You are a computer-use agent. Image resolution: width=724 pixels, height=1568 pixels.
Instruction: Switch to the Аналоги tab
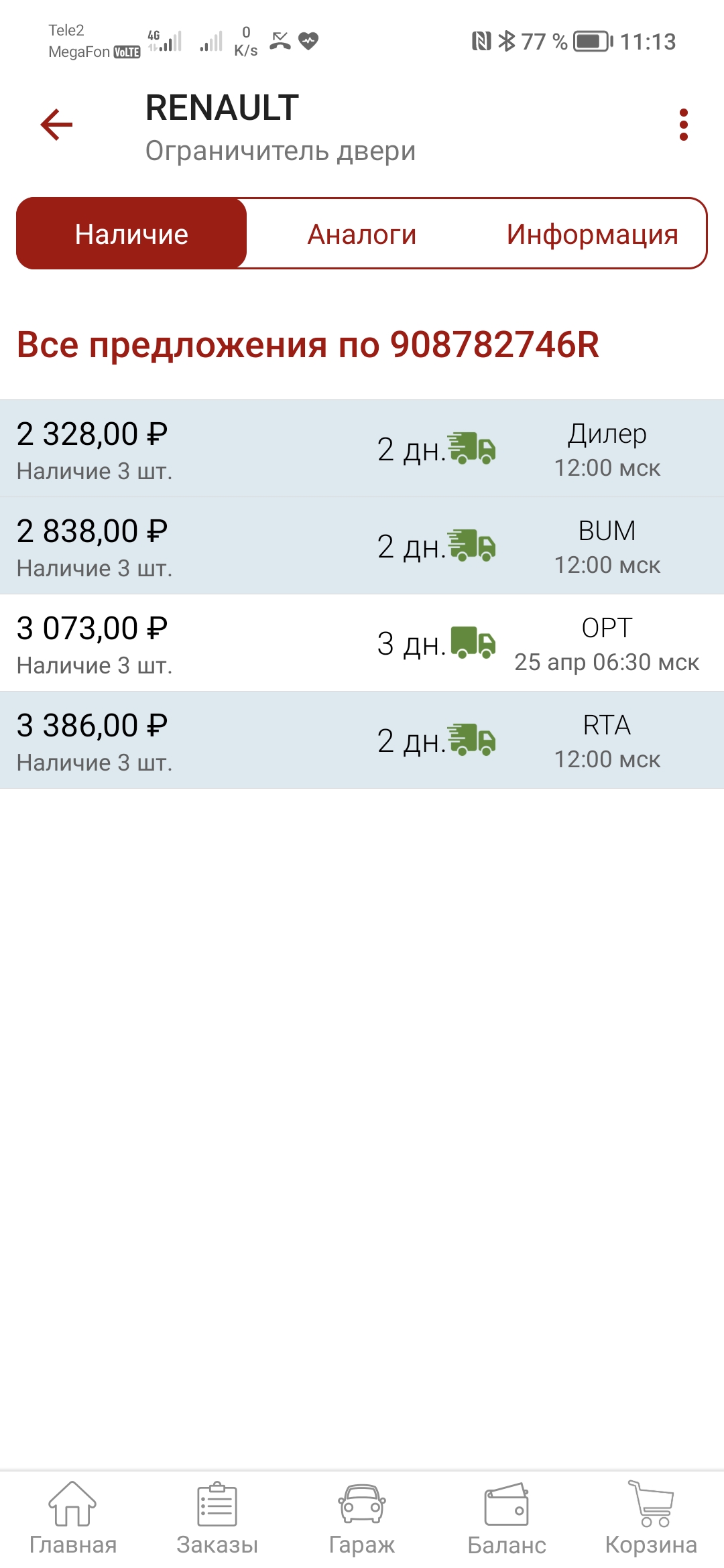click(x=362, y=234)
